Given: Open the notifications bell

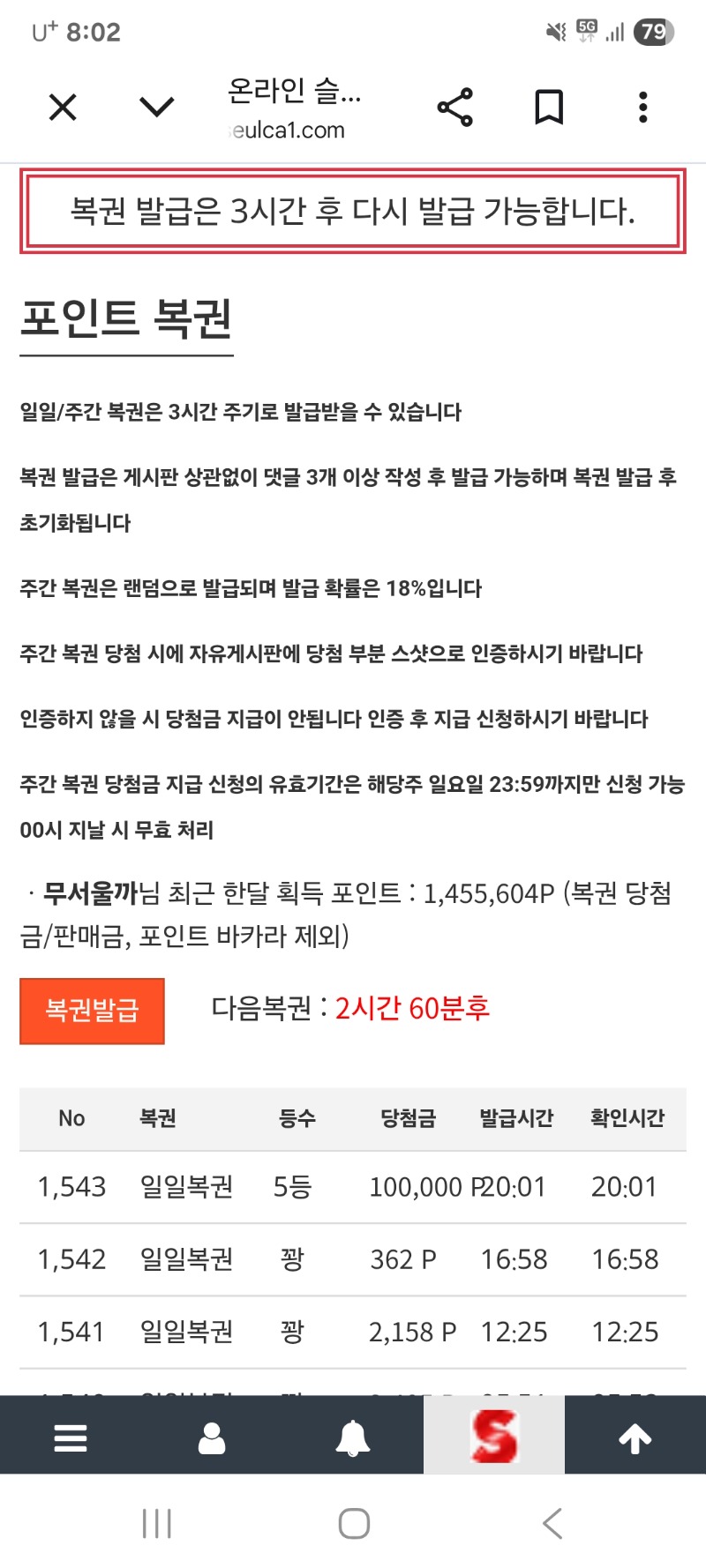Looking at the screenshot, I should pyautogui.click(x=353, y=1437).
